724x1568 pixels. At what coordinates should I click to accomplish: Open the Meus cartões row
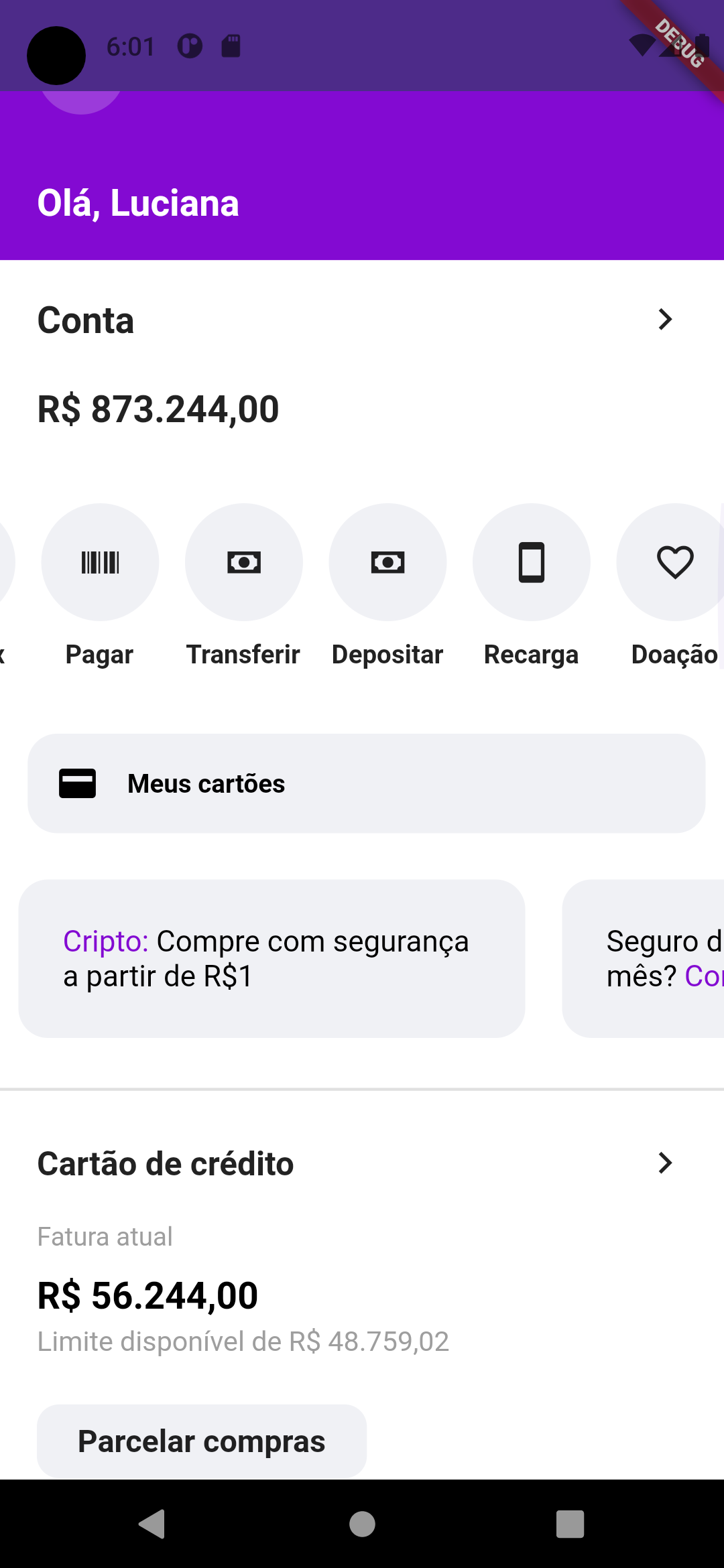[x=362, y=783]
